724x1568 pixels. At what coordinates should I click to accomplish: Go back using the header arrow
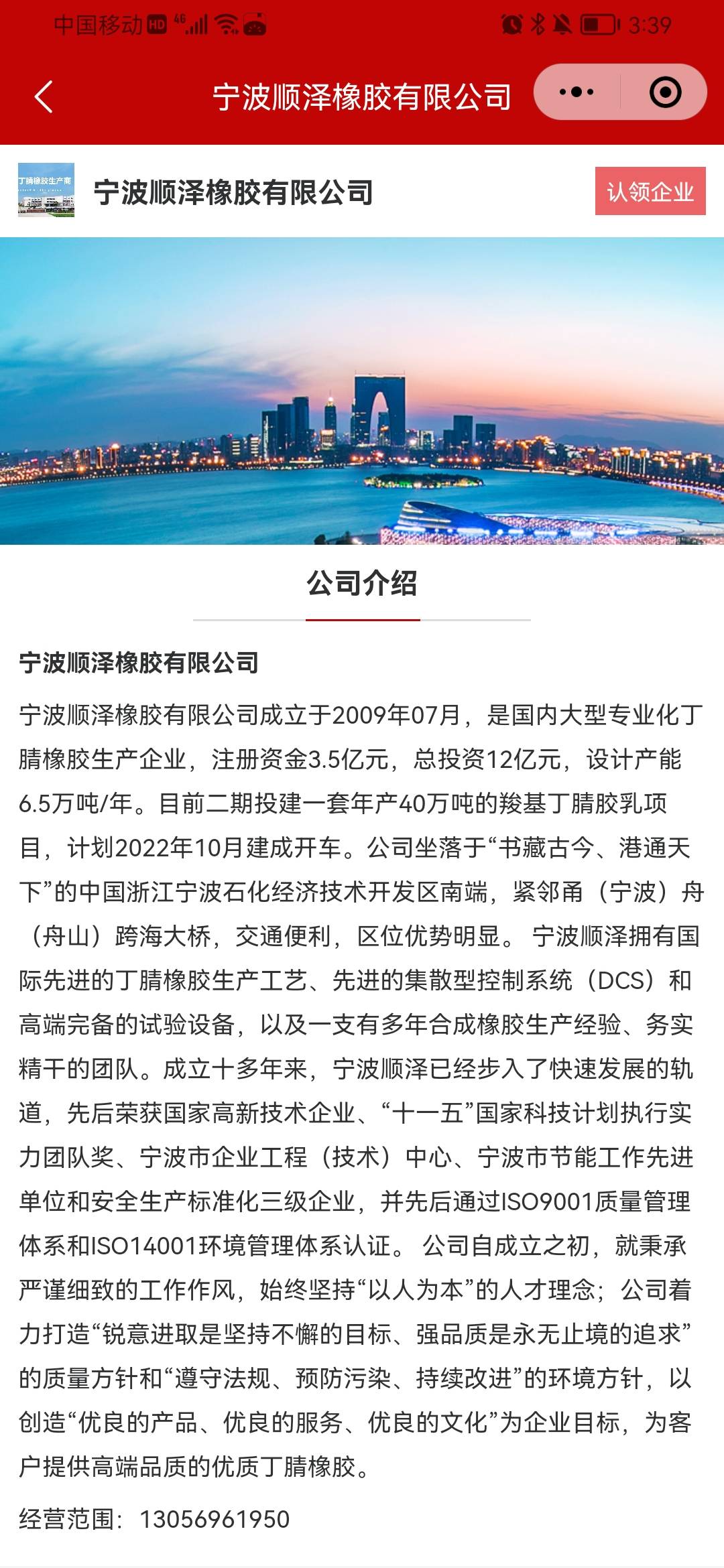[x=44, y=96]
